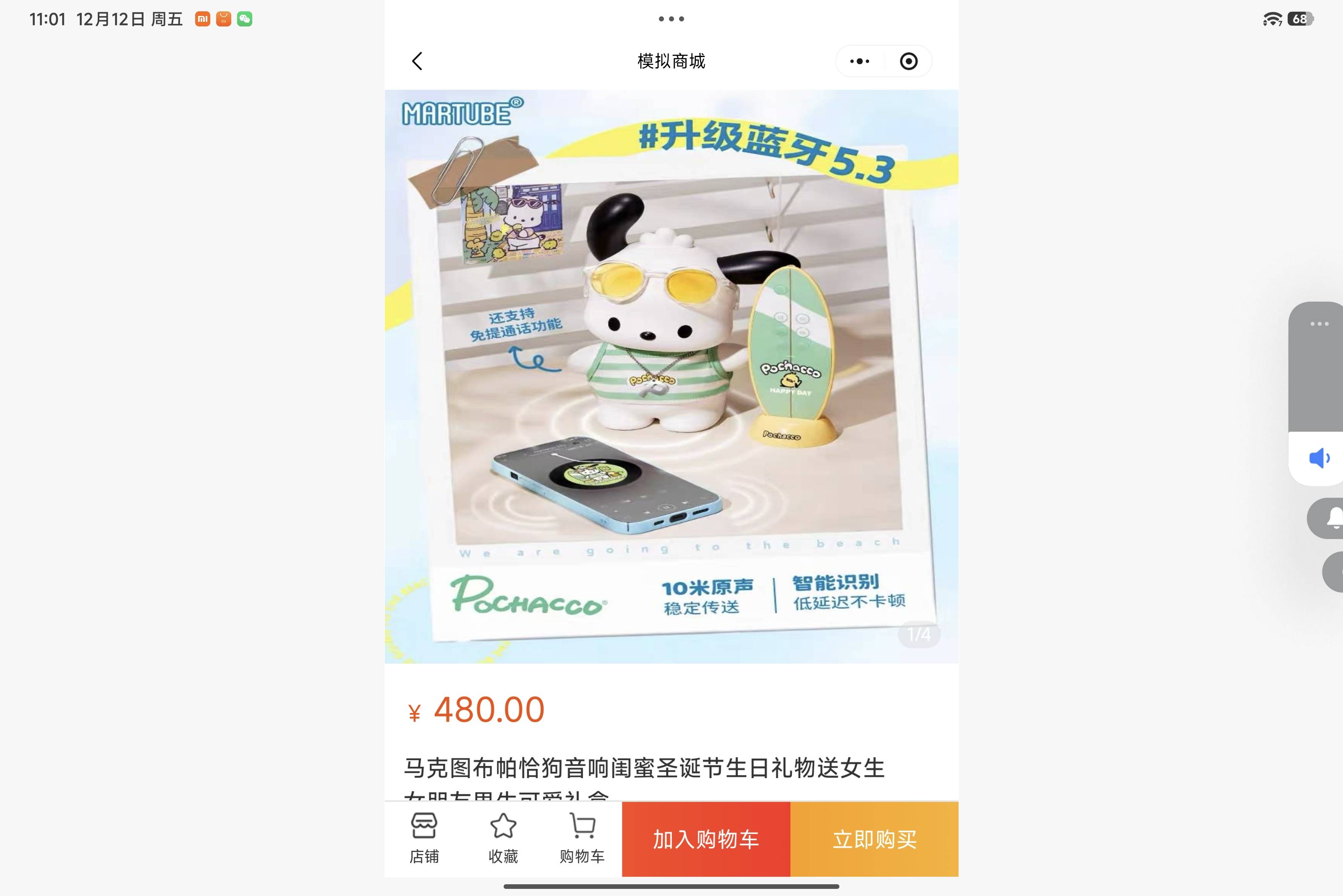Go back using the top-left arrow
The image size is (1343, 896).
click(417, 61)
